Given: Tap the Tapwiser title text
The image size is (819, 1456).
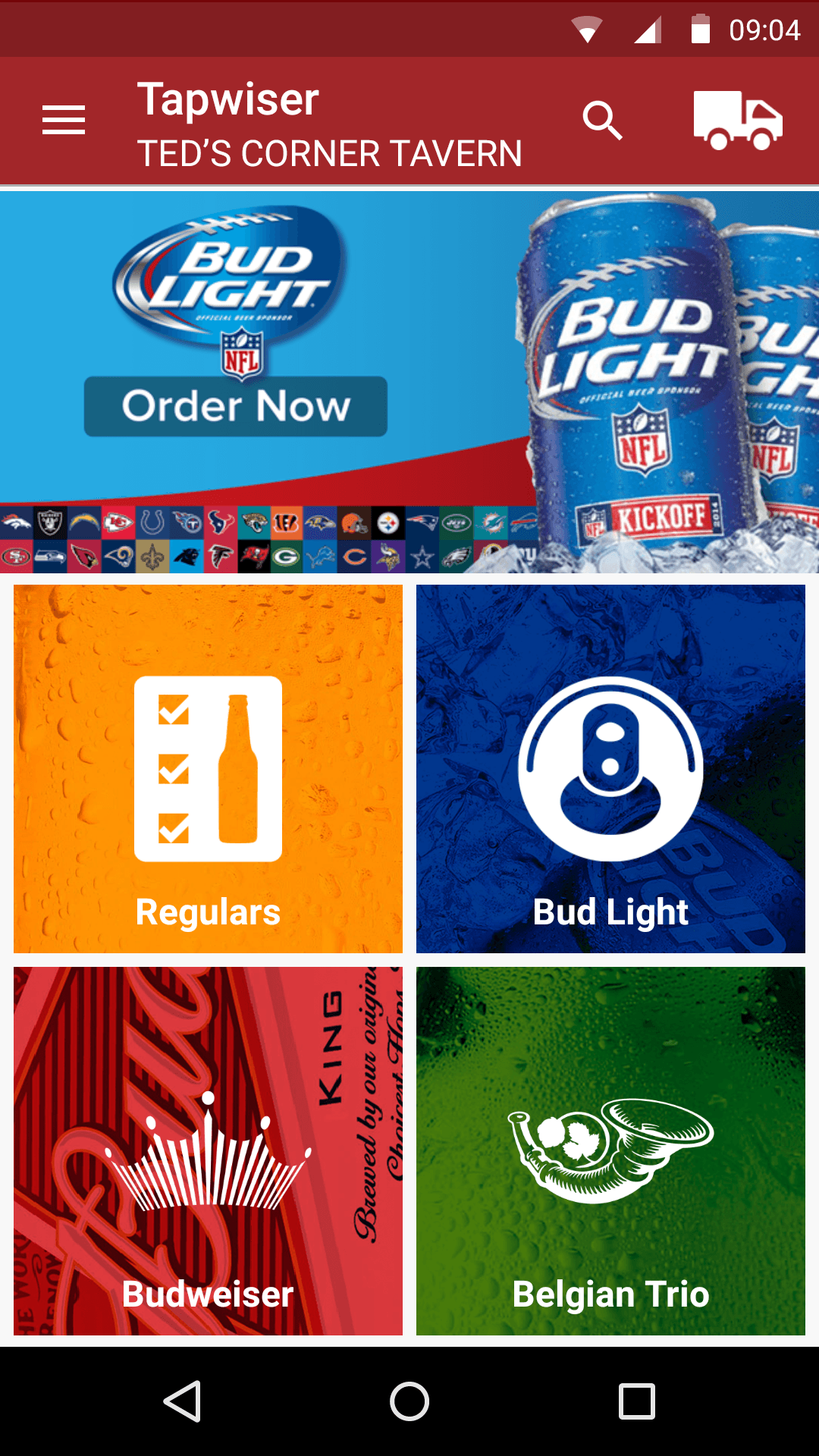Looking at the screenshot, I should (x=227, y=98).
